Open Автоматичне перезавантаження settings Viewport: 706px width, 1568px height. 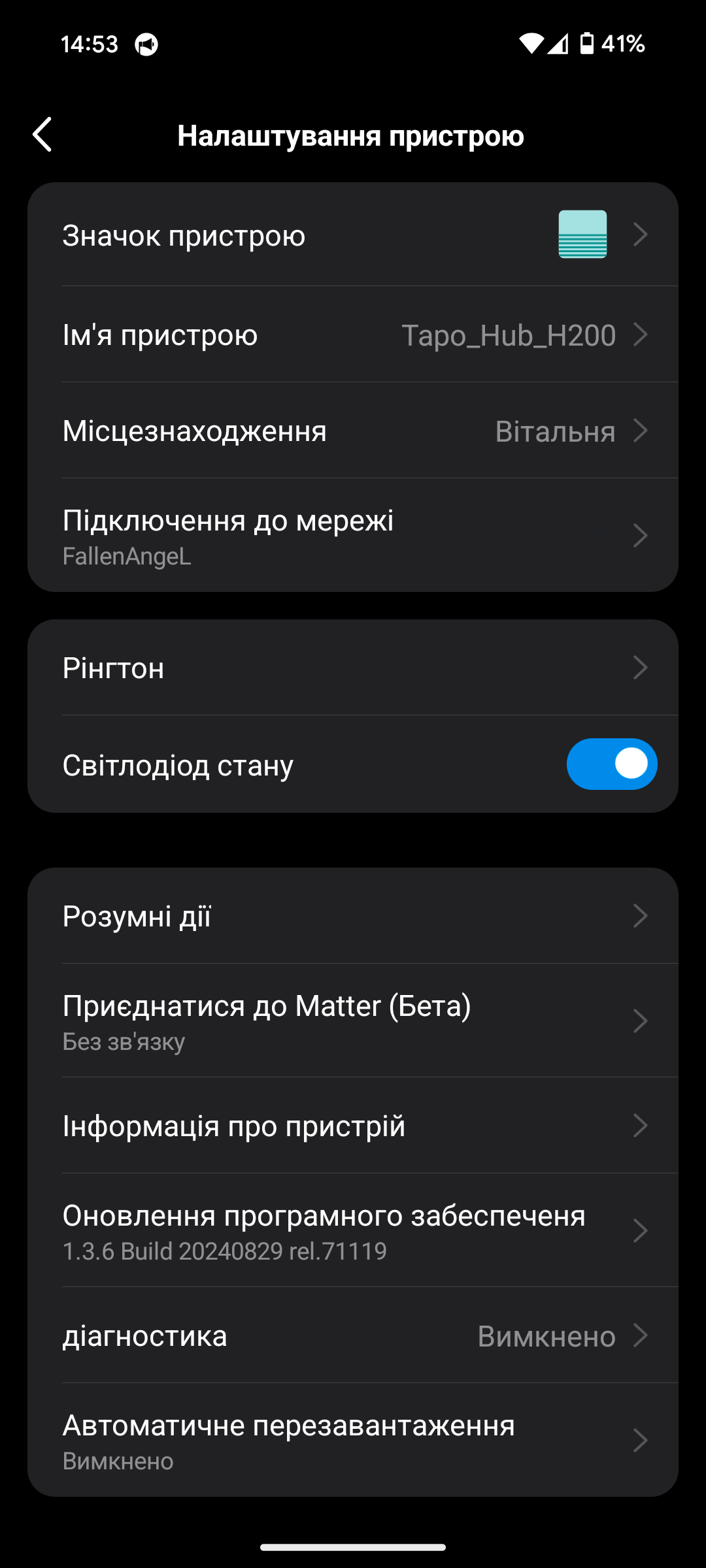pos(353,1441)
